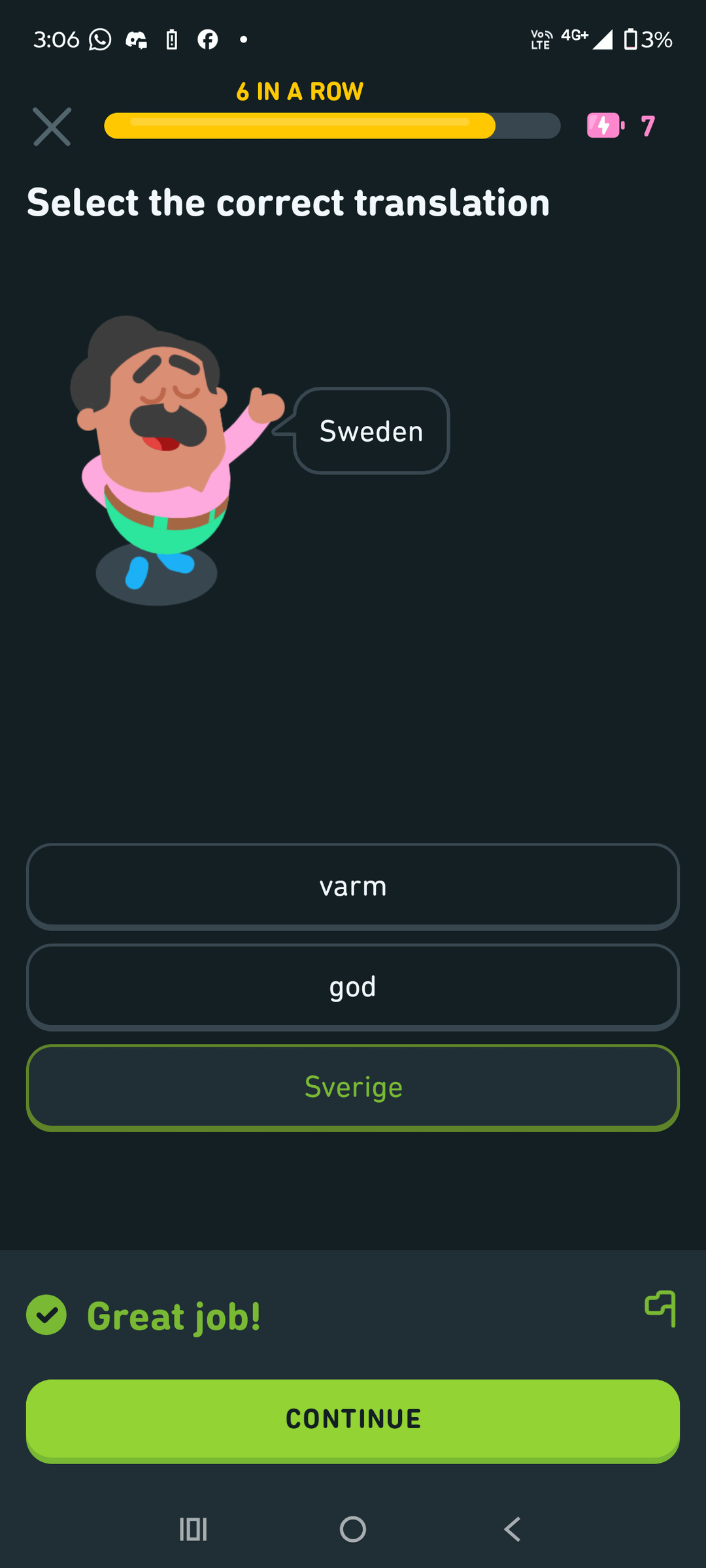Open the recent apps overview
The height and width of the screenshot is (1568, 706).
pyautogui.click(x=193, y=1529)
